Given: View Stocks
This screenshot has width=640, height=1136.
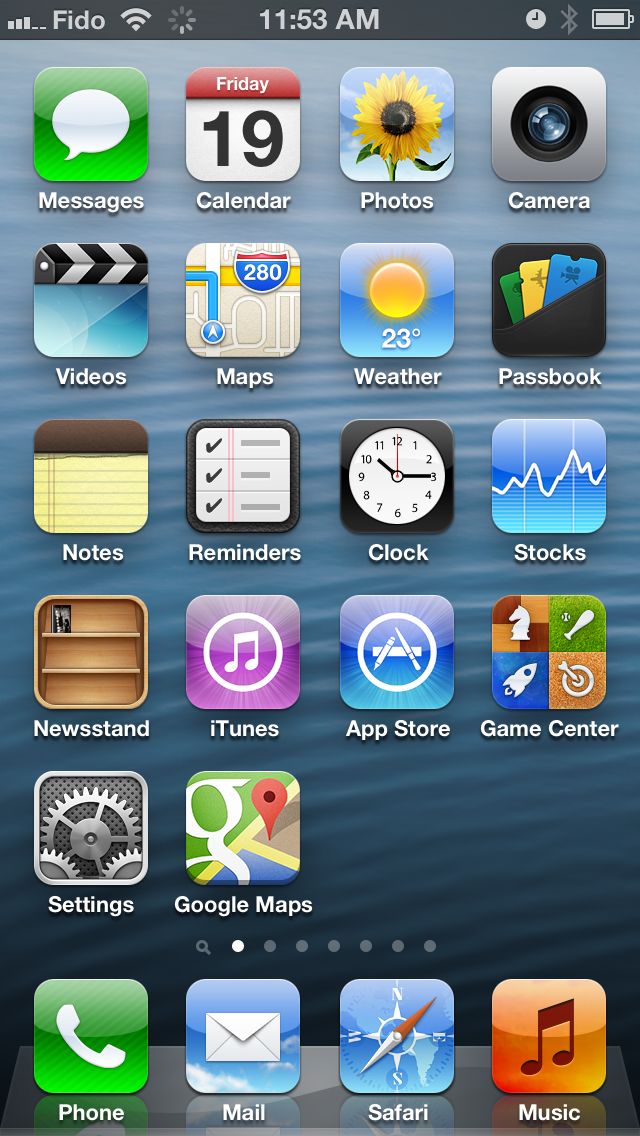Looking at the screenshot, I should pos(549,476).
